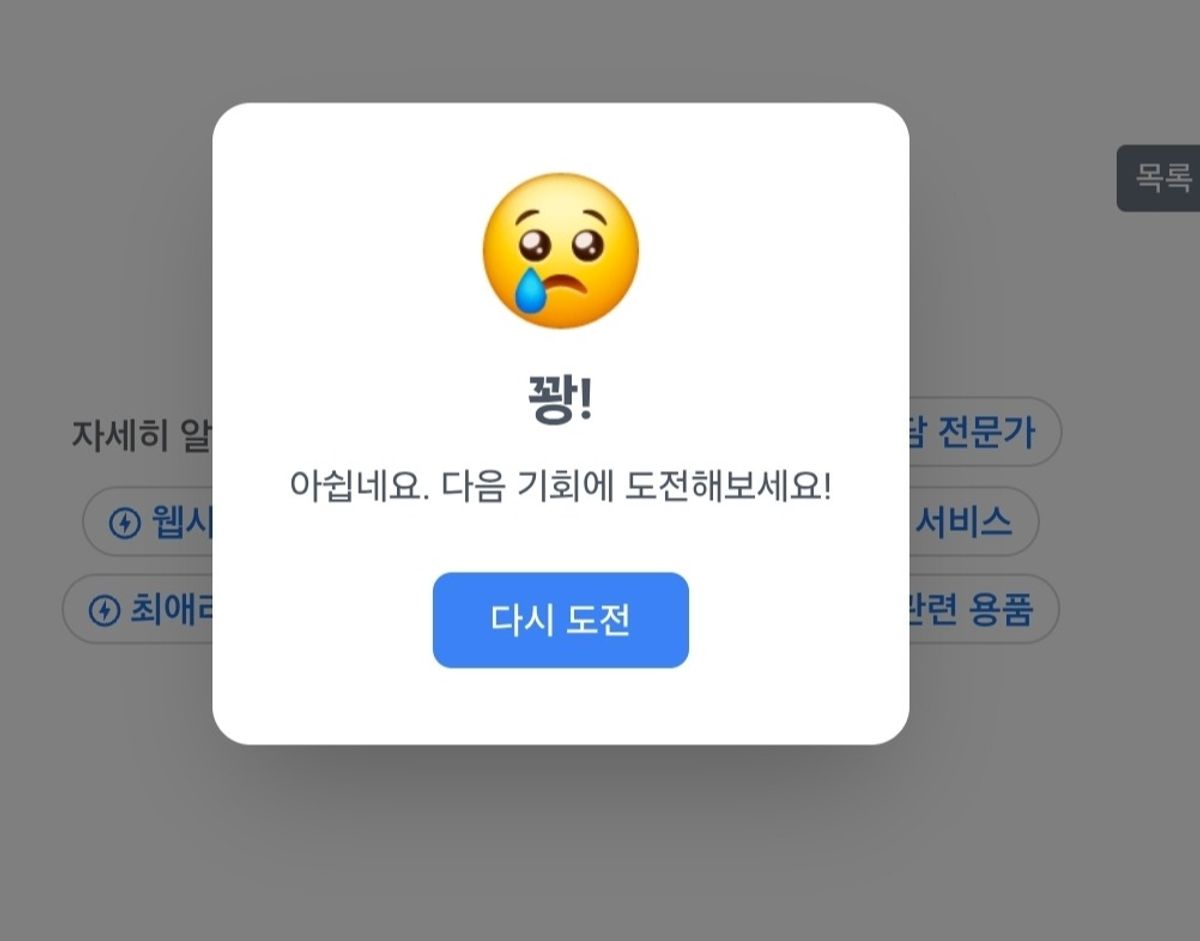Tap the 다시 도전 button
1200x941 pixels.
tap(560, 620)
